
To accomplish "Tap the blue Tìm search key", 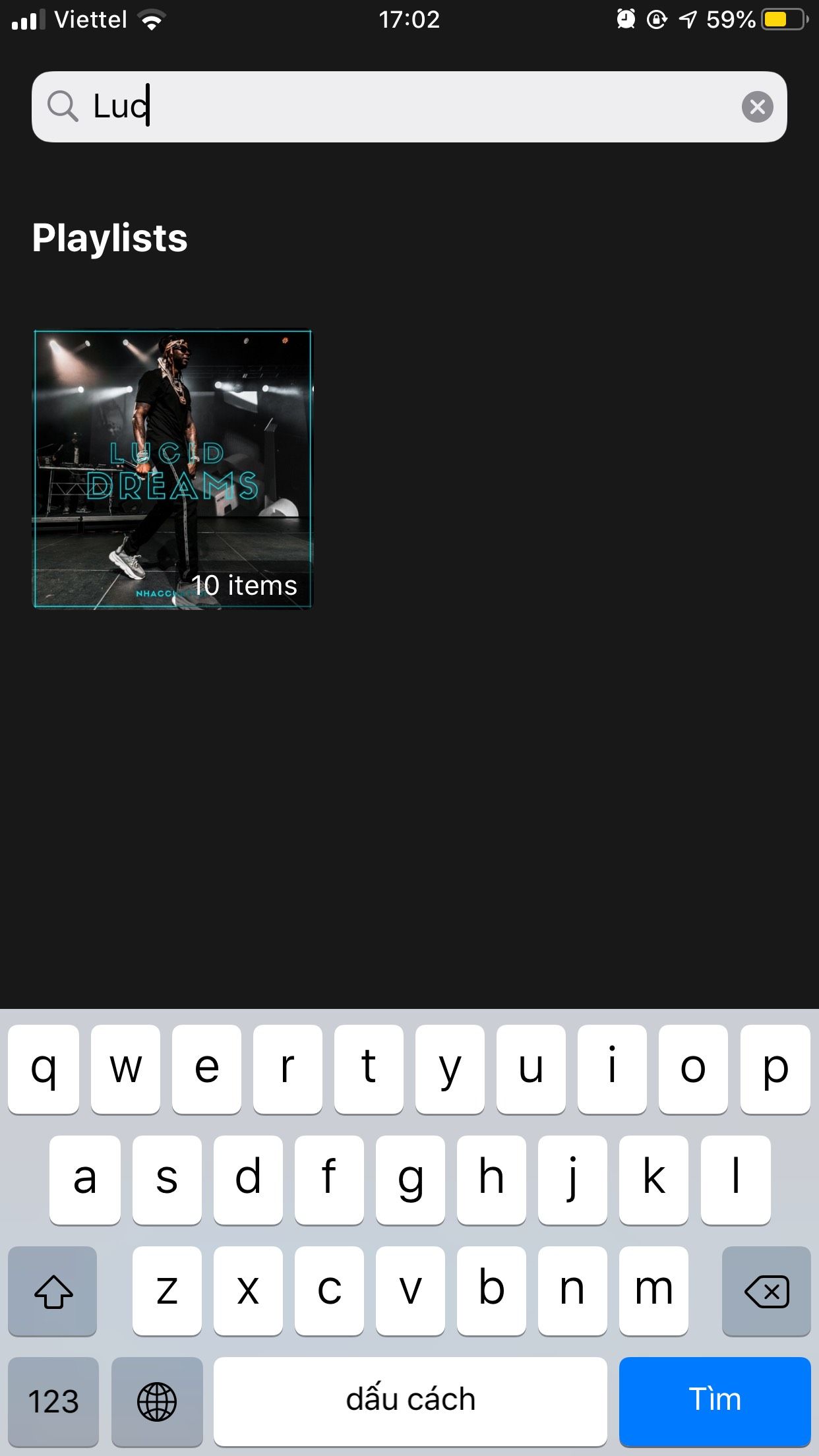I will (715, 1401).
